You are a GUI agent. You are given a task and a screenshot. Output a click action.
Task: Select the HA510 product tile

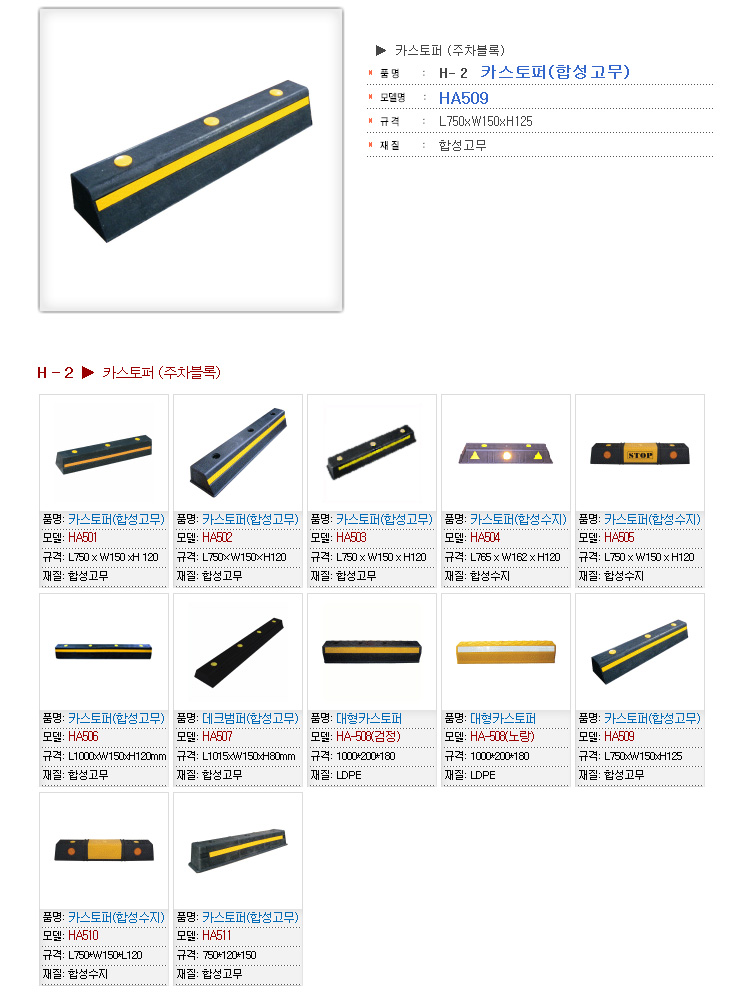(x=104, y=850)
